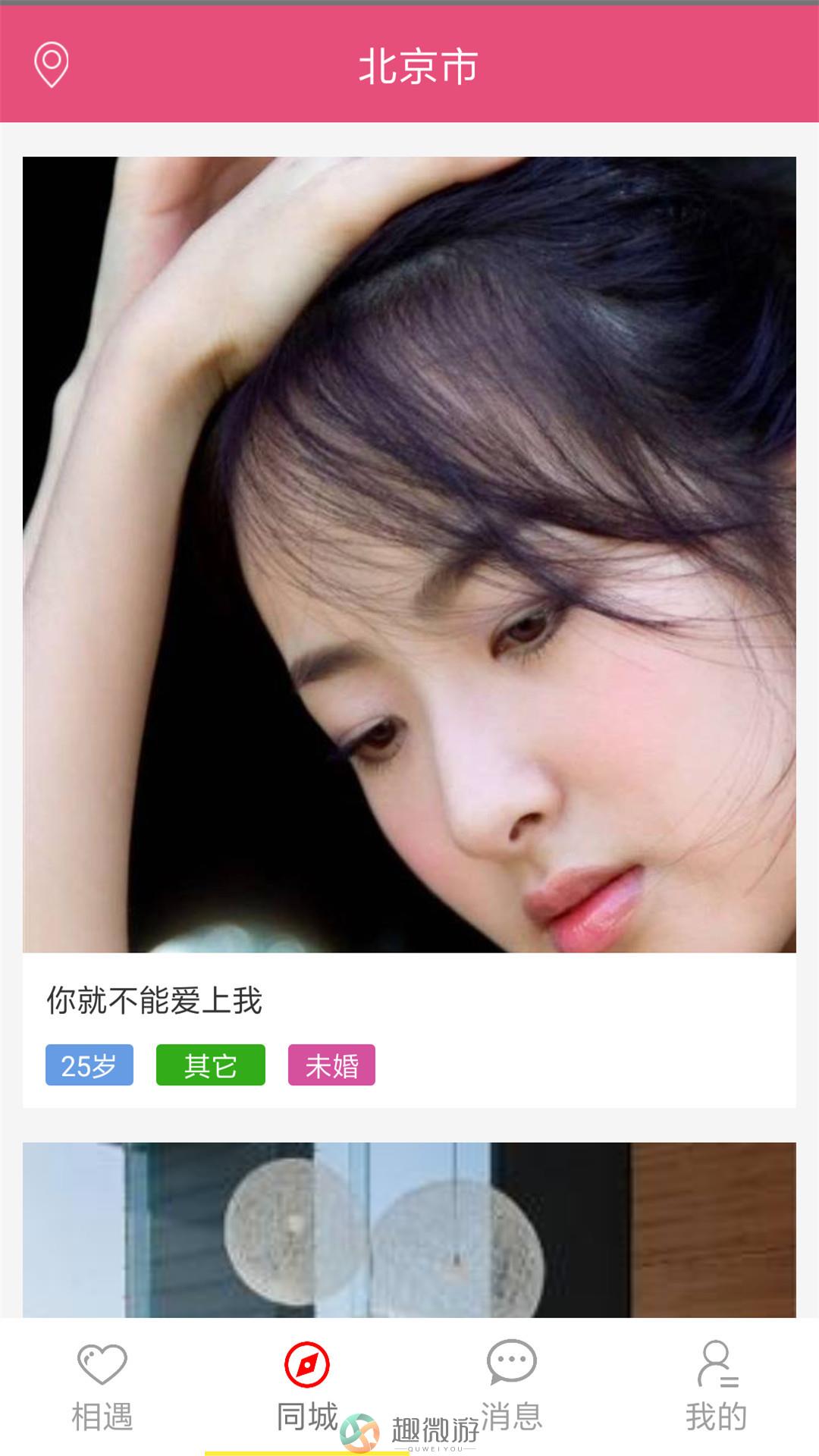Open the second profile card below
The height and width of the screenshot is (1456, 819).
(409, 1228)
